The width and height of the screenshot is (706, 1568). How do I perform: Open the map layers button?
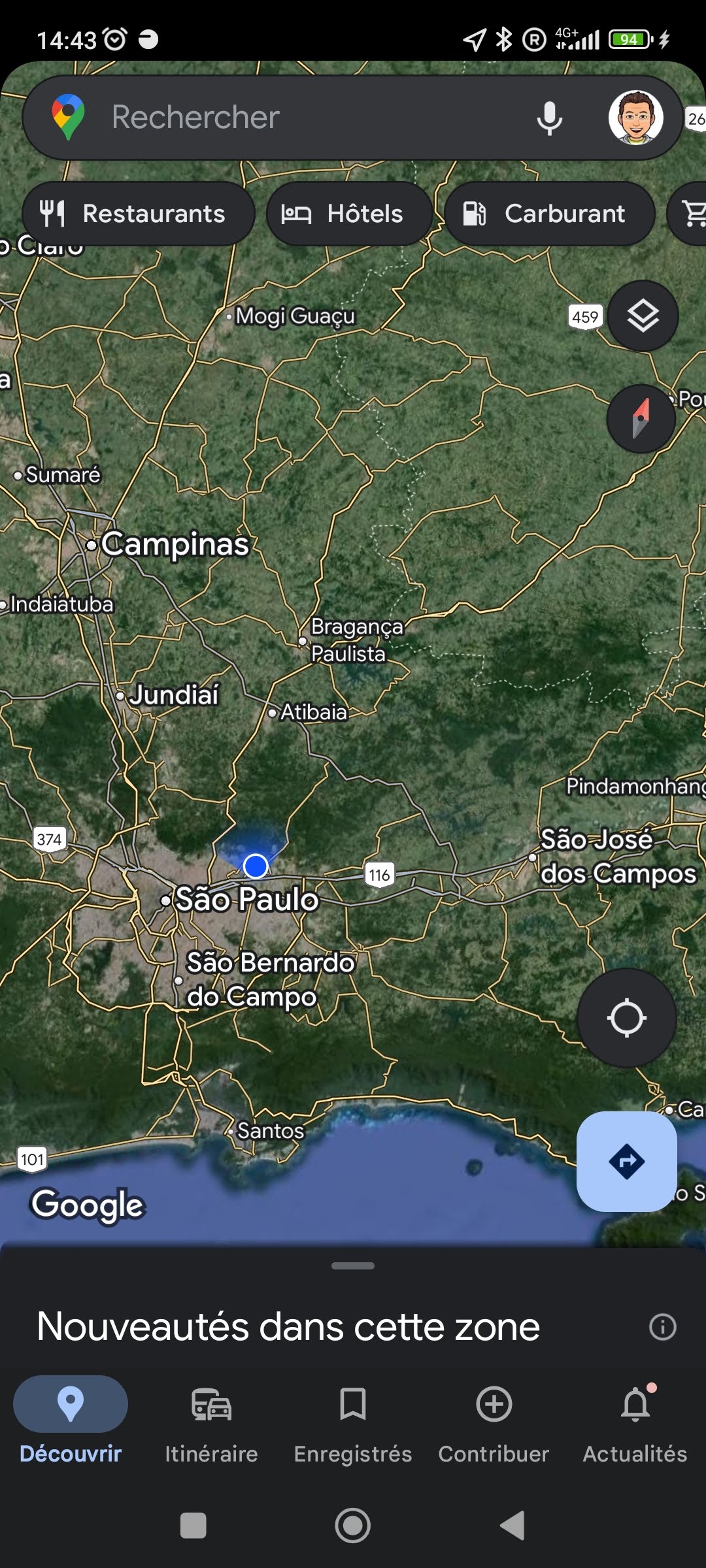tap(643, 316)
